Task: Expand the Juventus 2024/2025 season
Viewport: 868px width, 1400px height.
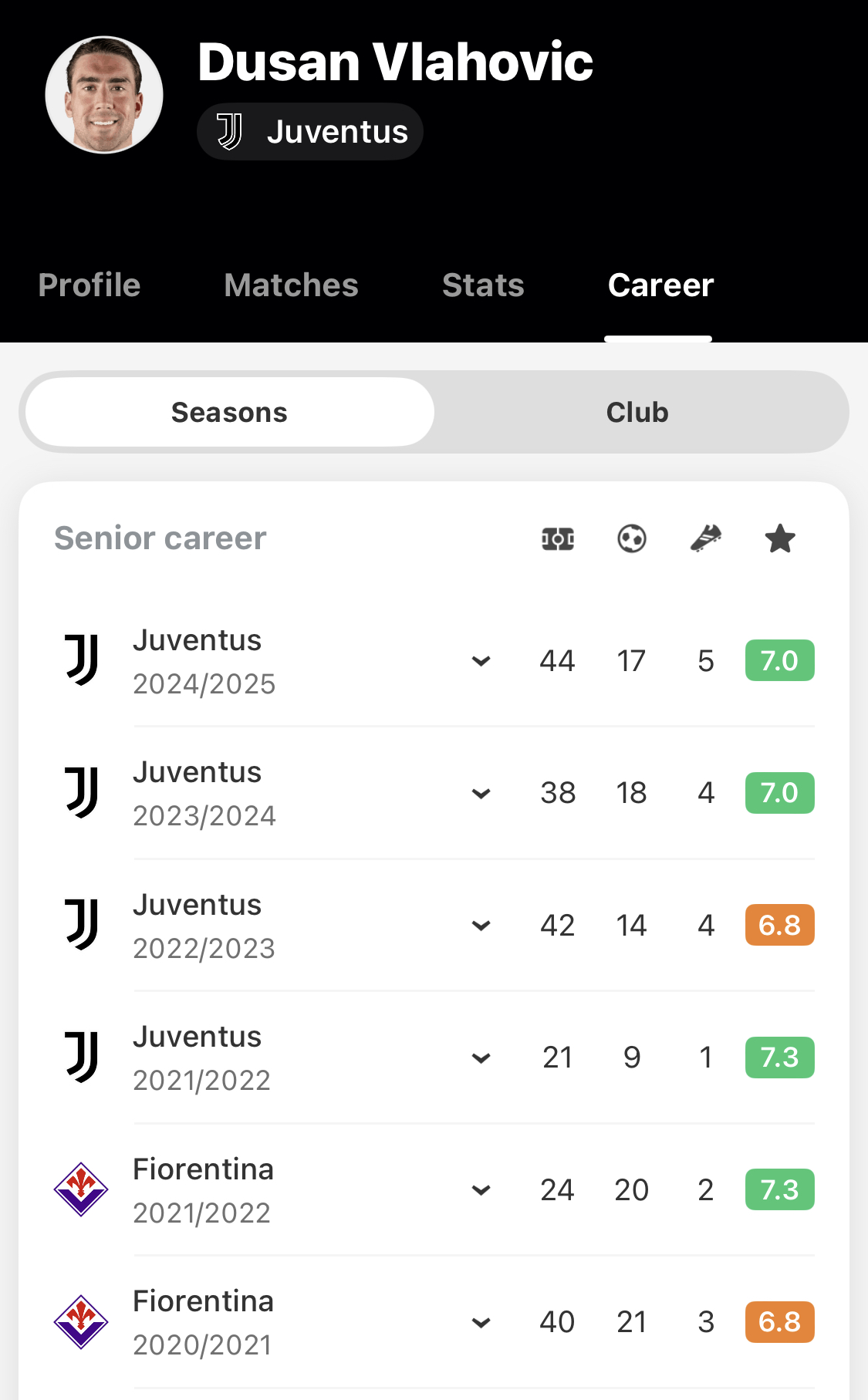Action: (x=481, y=661)
